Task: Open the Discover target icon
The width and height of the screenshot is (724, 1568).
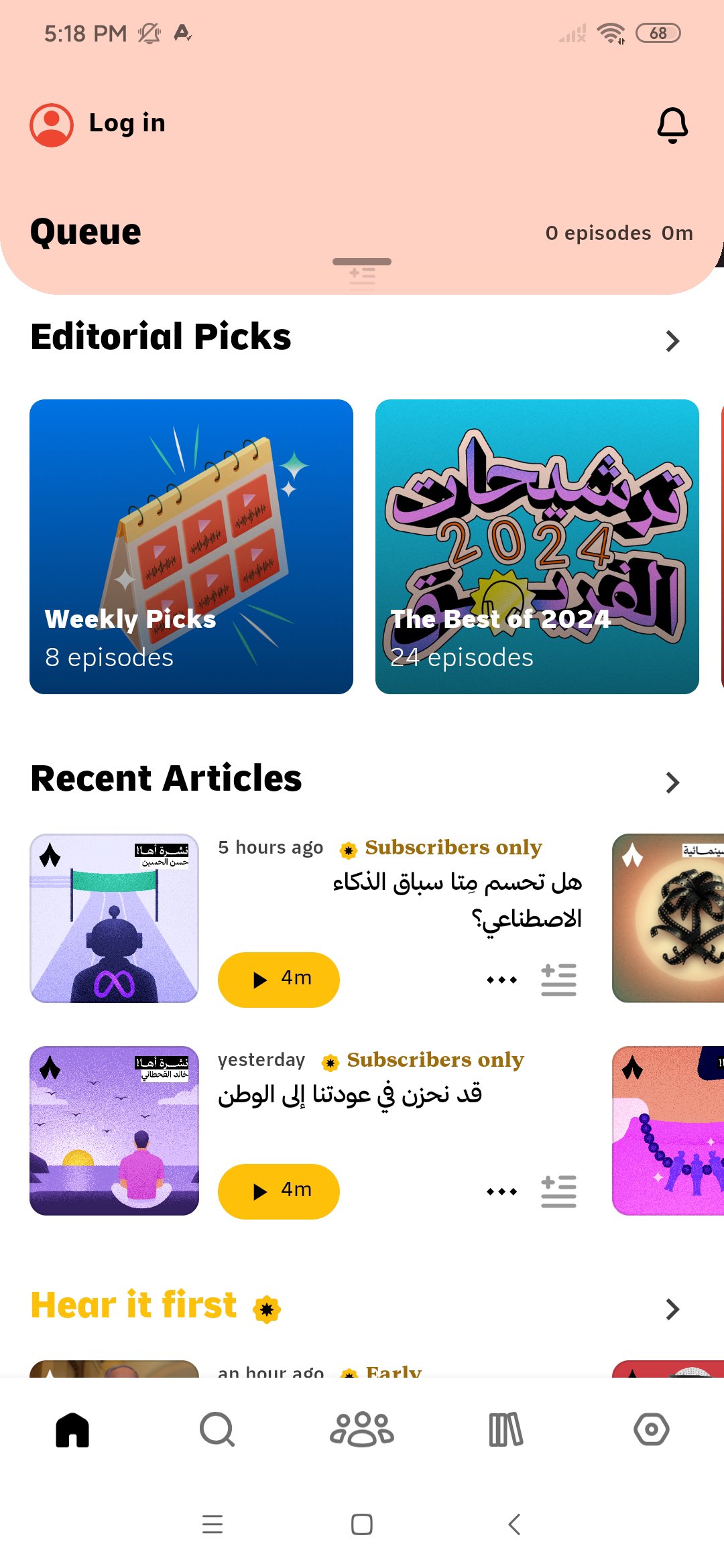Action: (x=651, y=1429)
